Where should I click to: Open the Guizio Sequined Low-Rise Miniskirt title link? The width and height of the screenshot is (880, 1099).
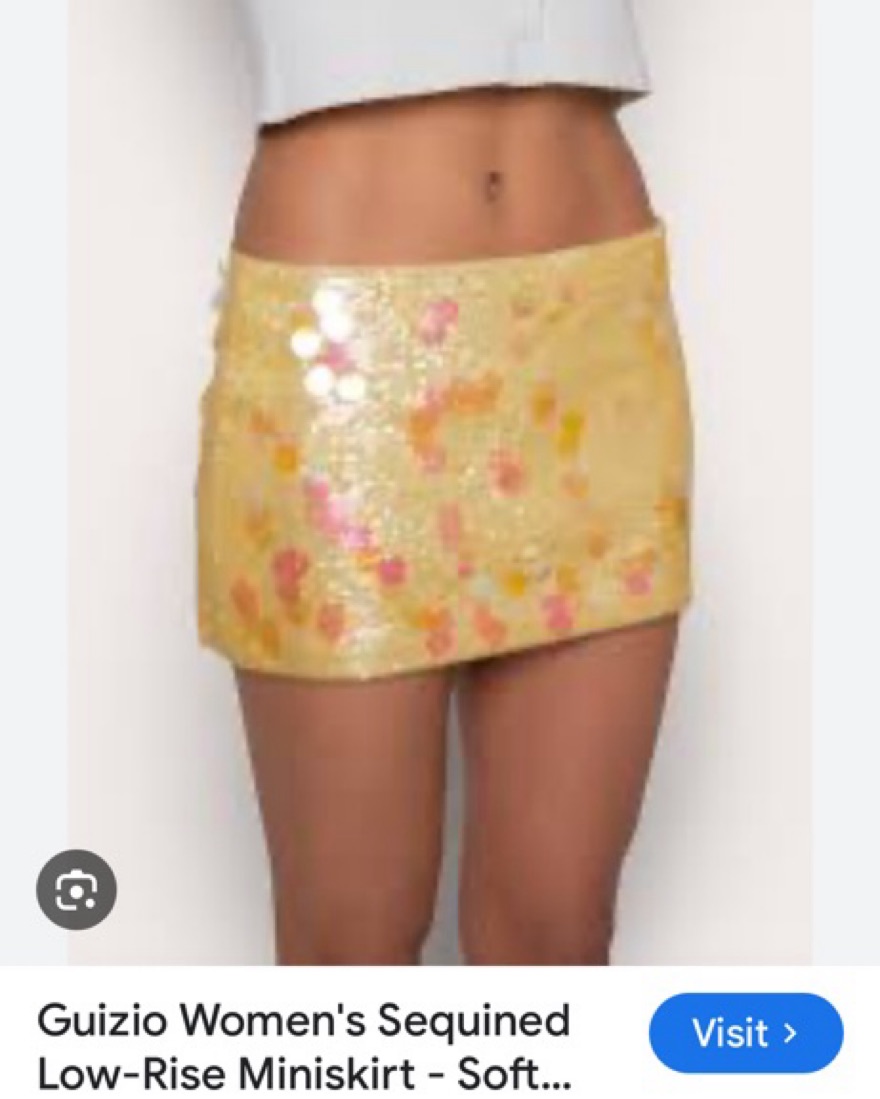(304, 1046)
